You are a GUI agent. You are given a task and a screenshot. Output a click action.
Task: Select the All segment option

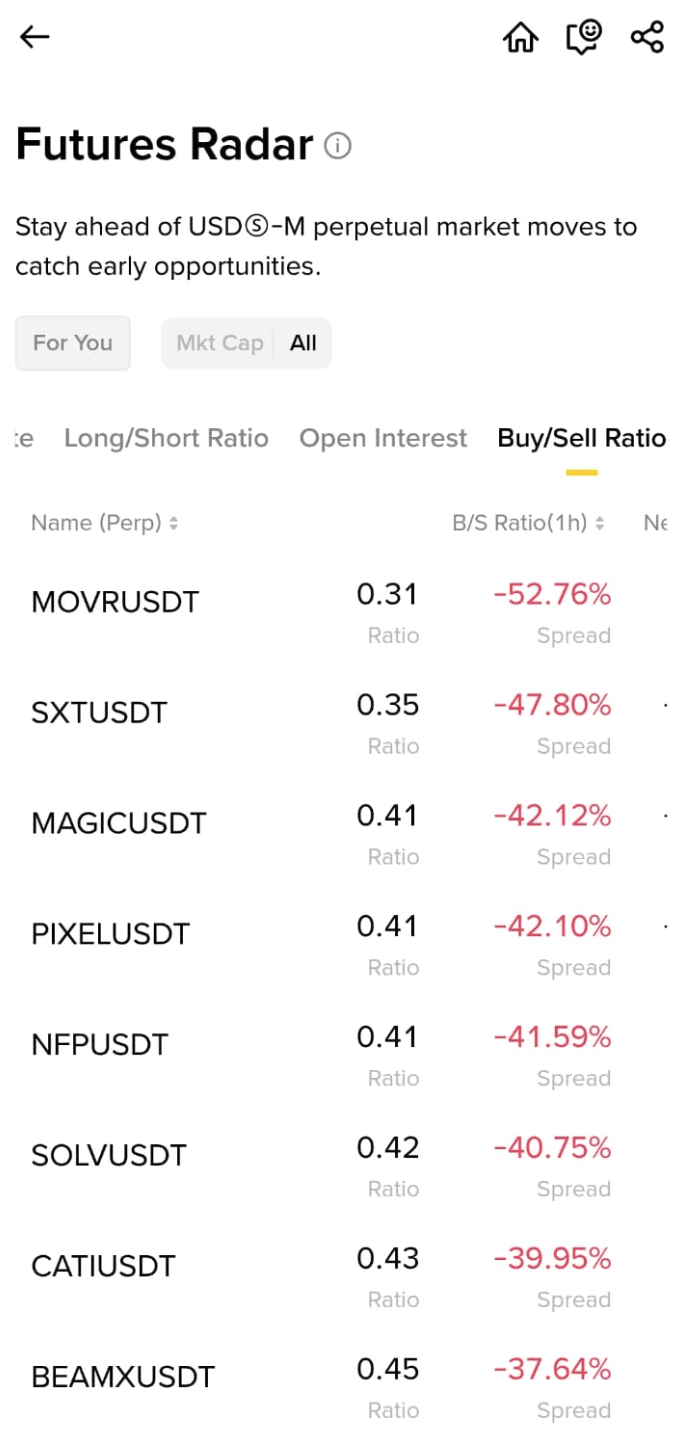point(303,343)
